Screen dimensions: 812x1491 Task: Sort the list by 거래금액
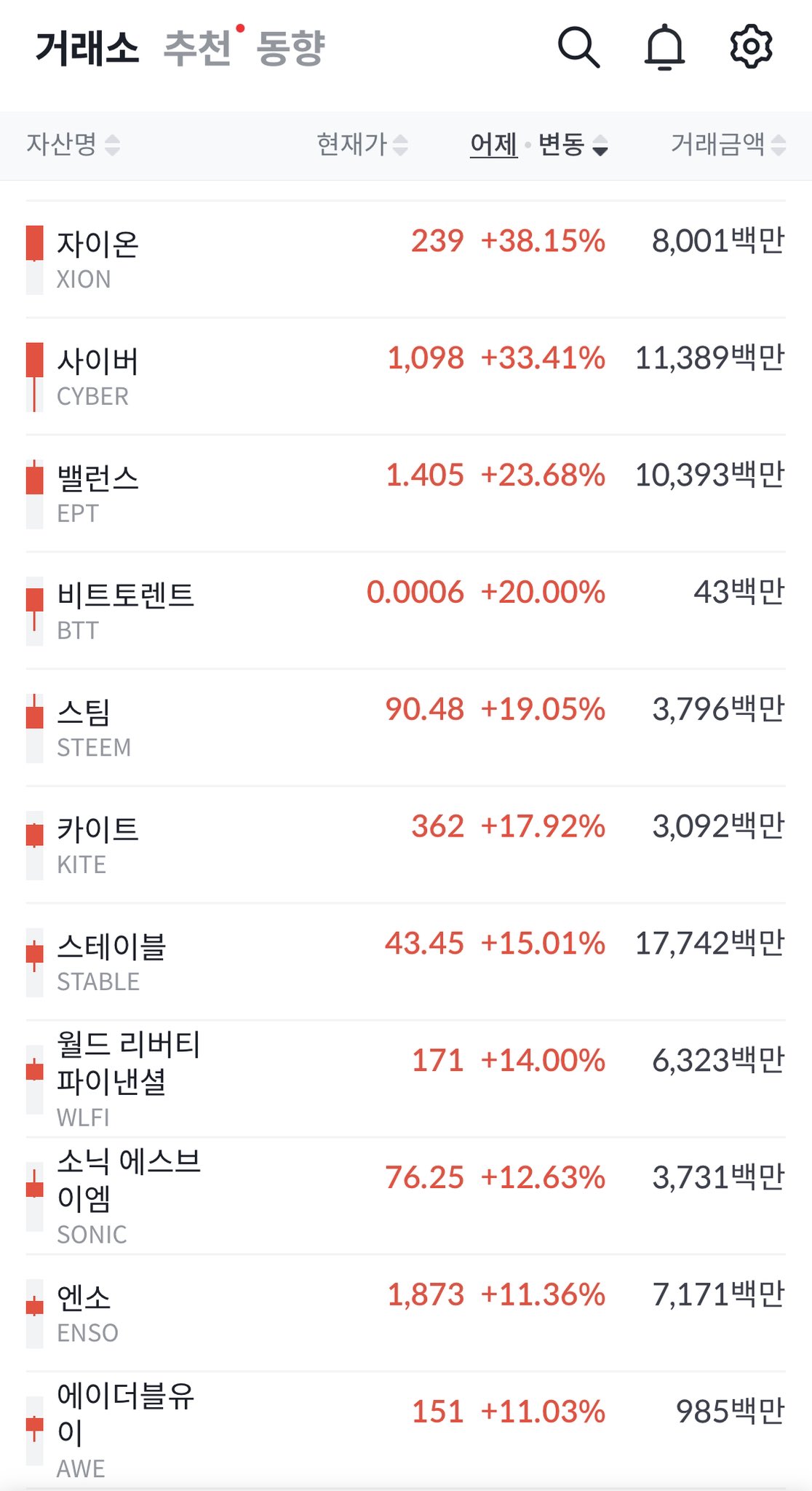click(x=728, y=144)
